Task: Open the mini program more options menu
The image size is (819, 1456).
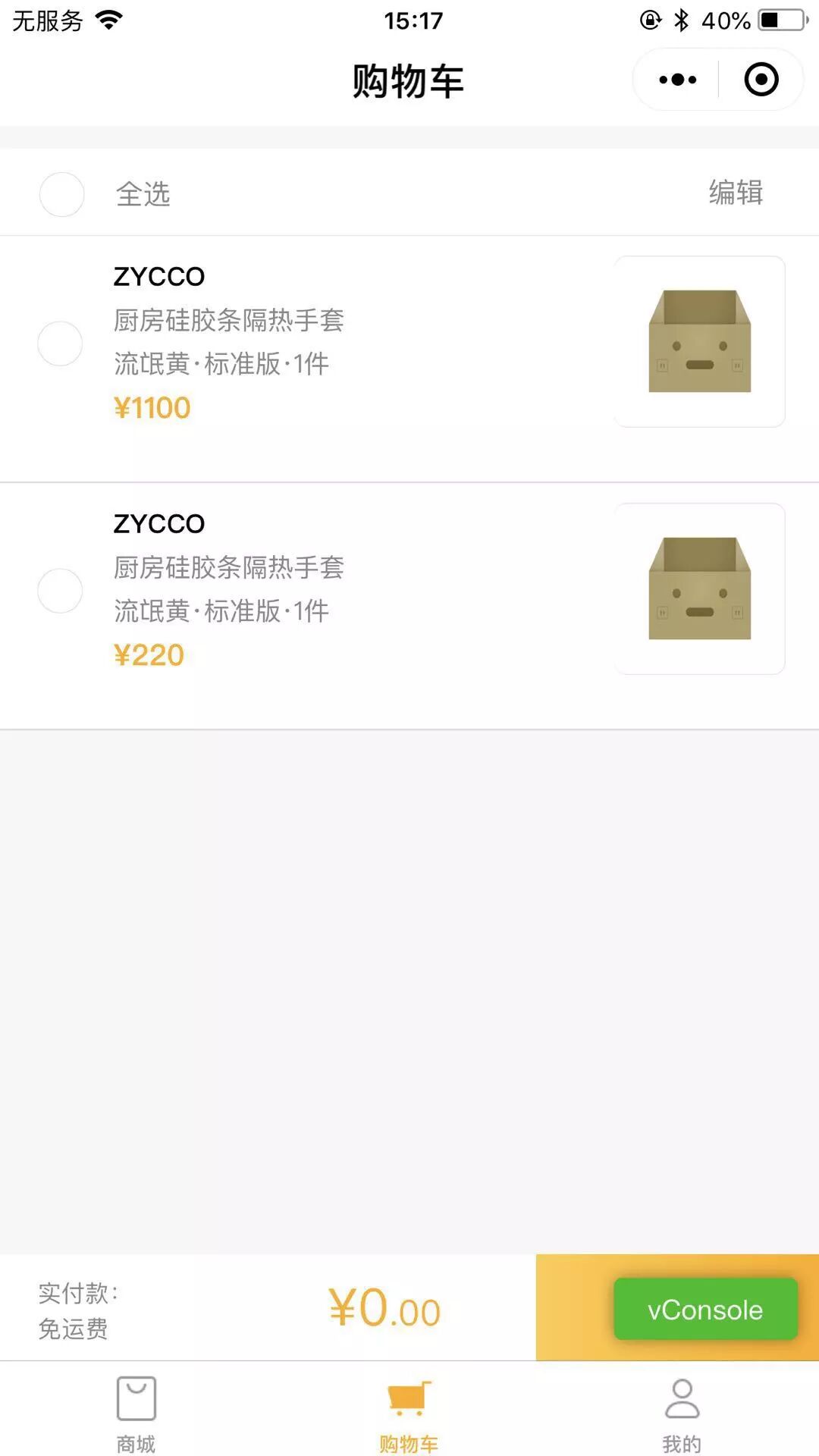Action: click(x=677, y=80)
